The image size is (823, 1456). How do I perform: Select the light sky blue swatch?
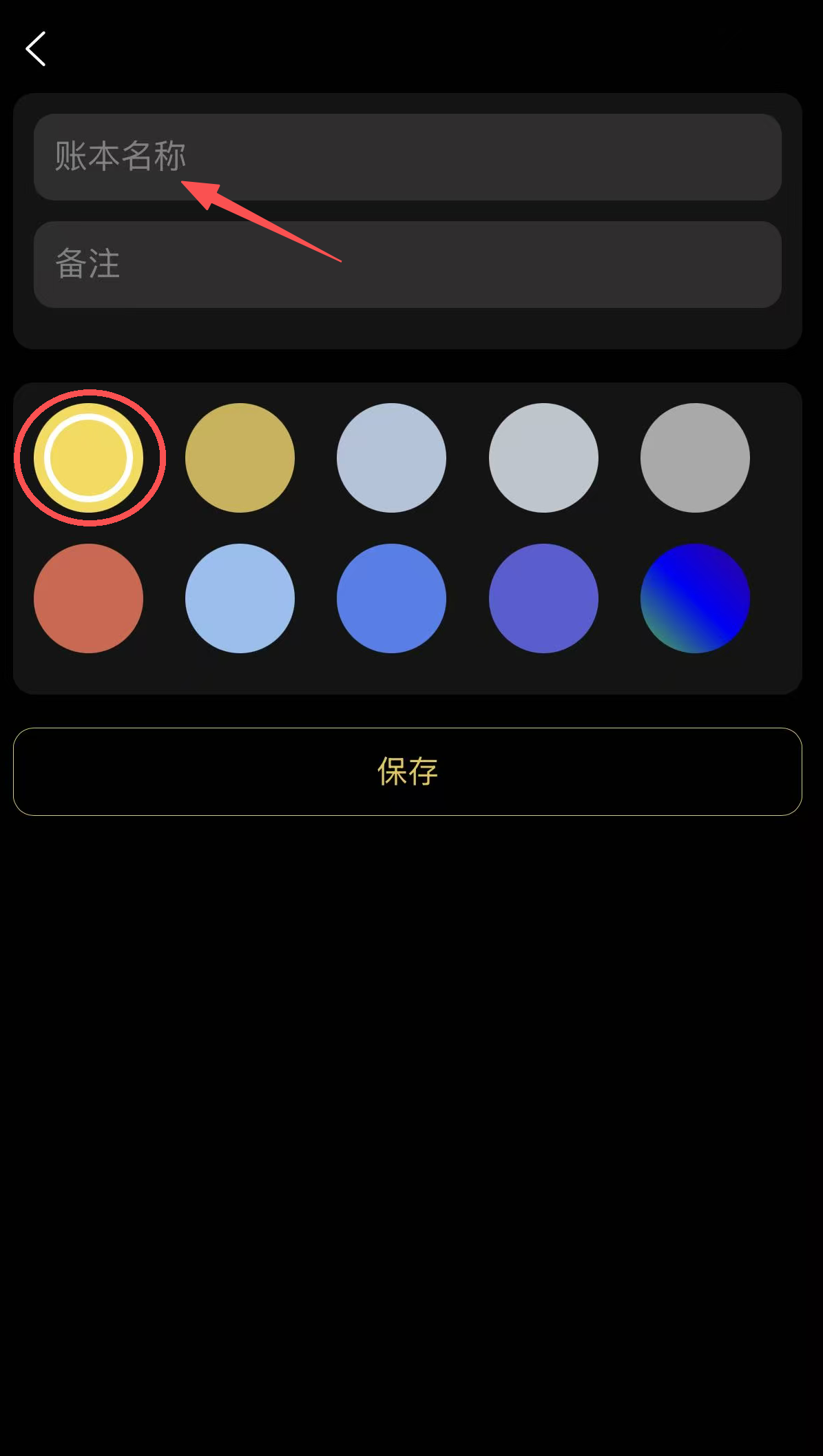pos(240,598)
